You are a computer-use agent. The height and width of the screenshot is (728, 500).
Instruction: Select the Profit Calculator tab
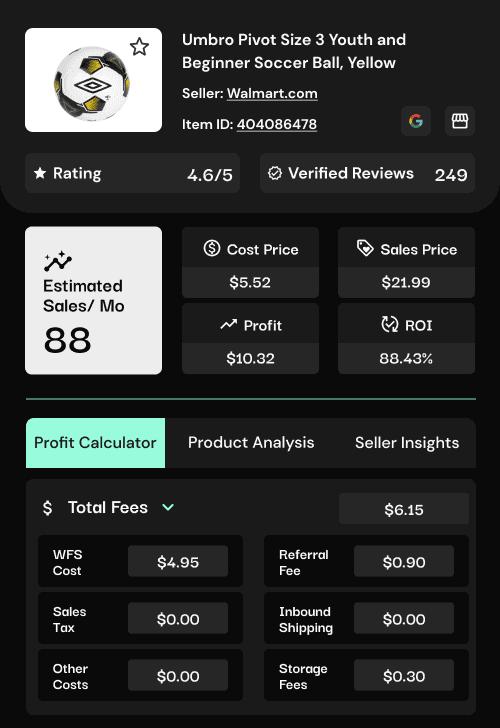tap(95, 442)
